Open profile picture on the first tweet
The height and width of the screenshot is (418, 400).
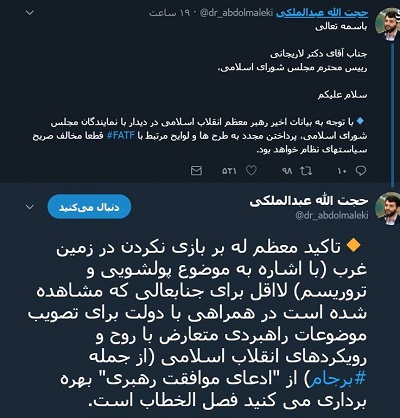[387, 23]
